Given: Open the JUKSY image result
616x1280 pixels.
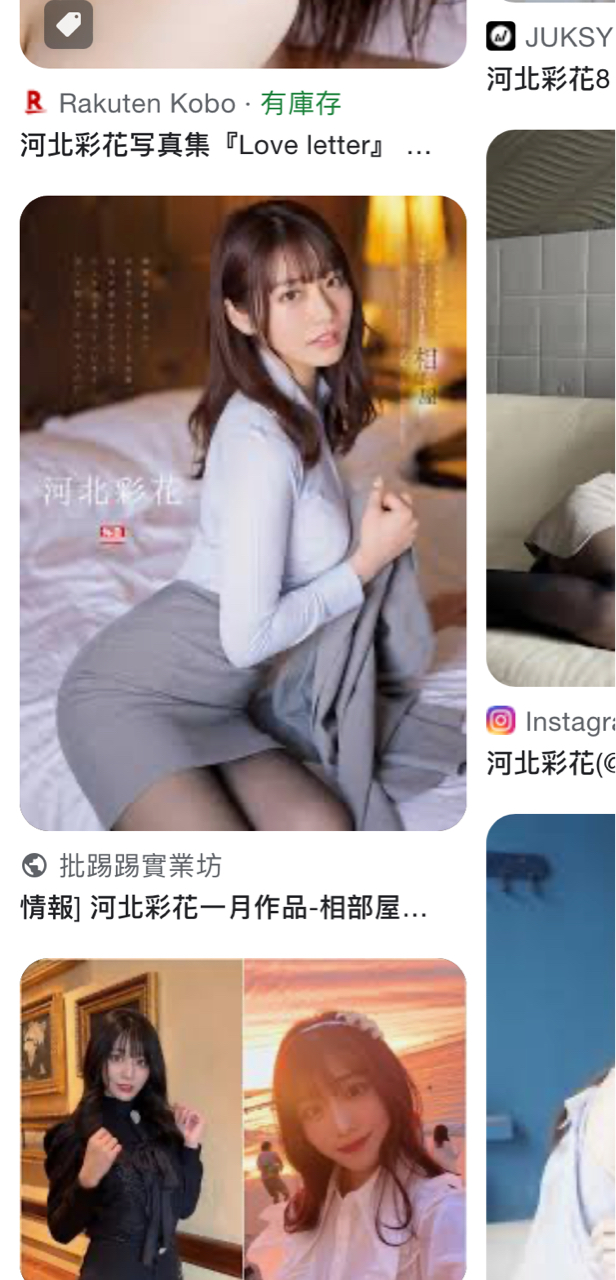Looking at the screenshot, I should coord(550,78).
